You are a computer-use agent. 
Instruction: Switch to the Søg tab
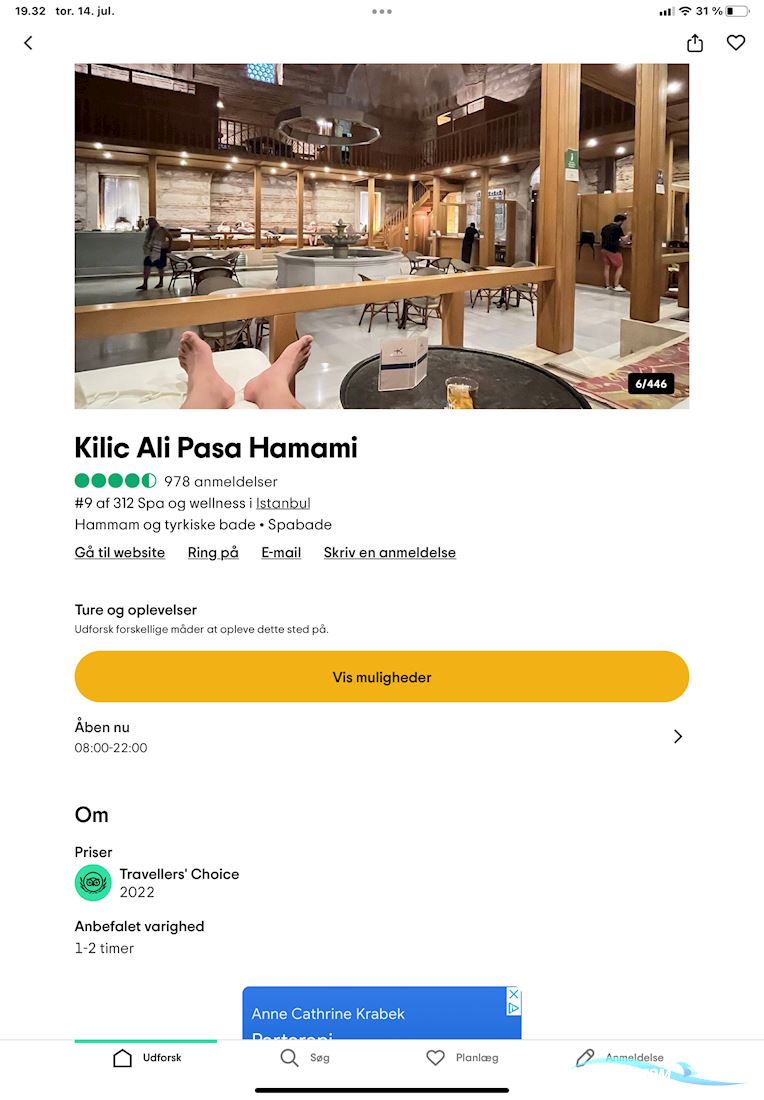tap(305, 1058)
